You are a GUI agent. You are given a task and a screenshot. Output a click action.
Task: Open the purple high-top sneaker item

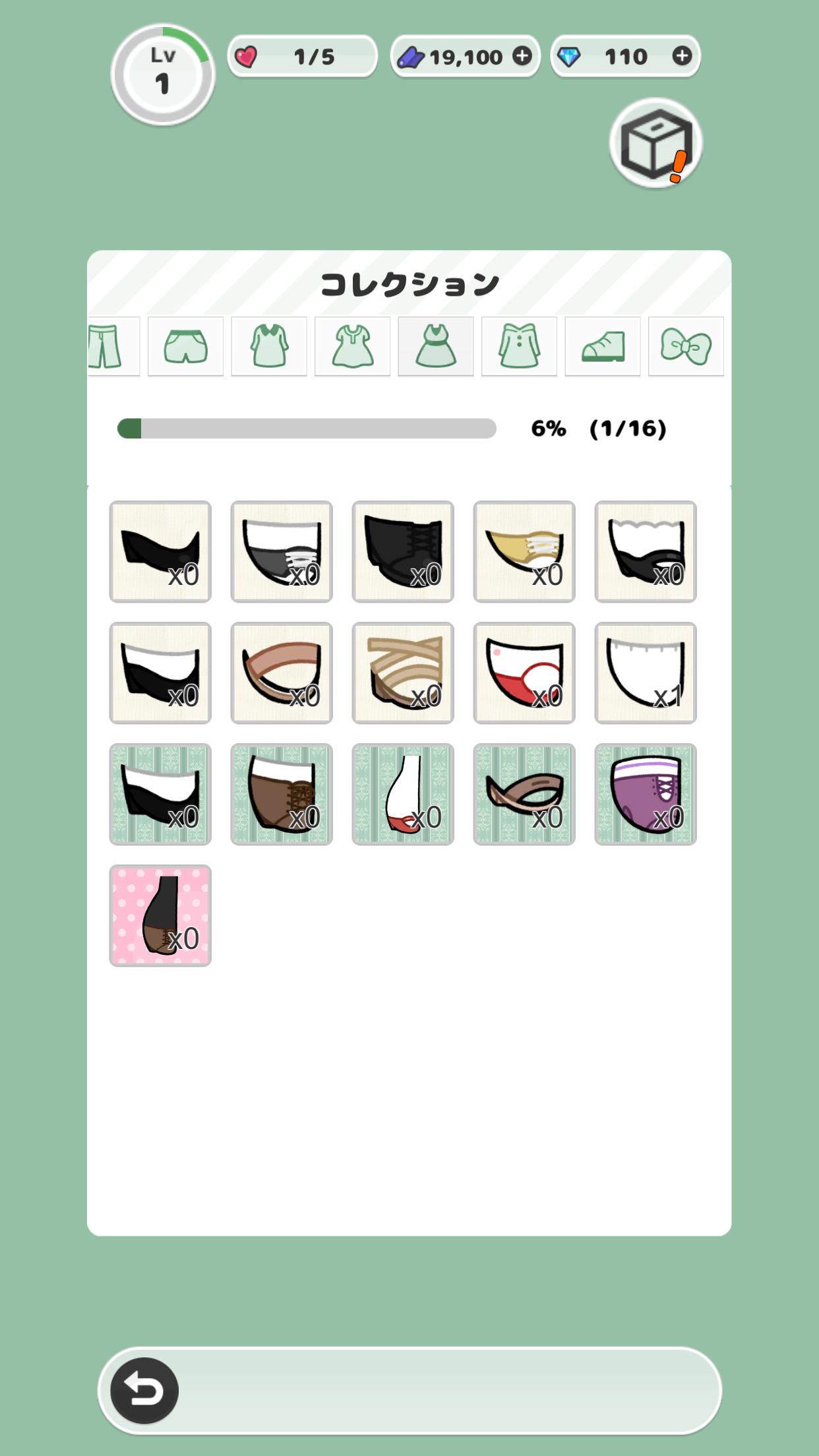click(x=645, y=794)
